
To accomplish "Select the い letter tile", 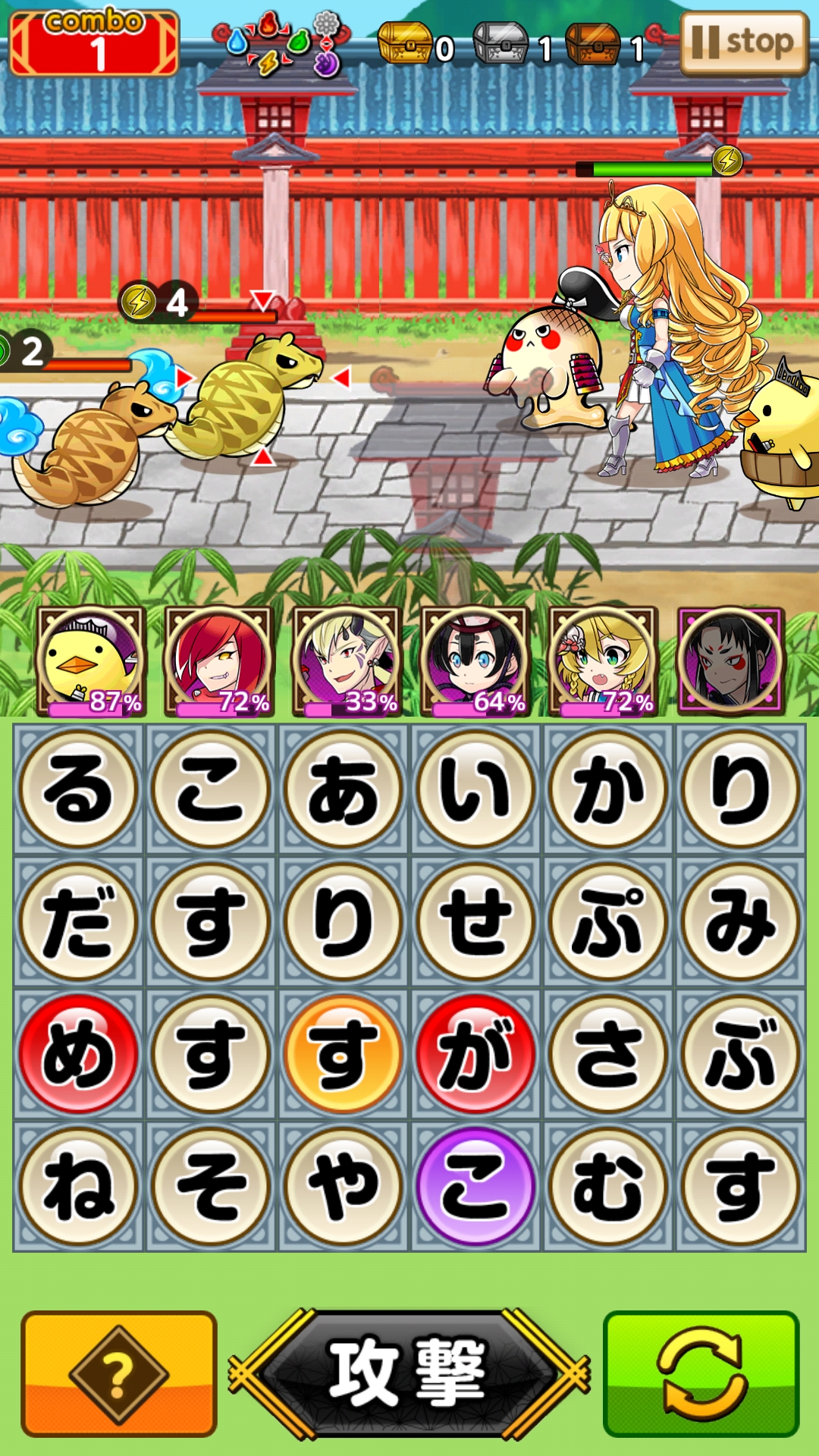I will tap(475, 790).
